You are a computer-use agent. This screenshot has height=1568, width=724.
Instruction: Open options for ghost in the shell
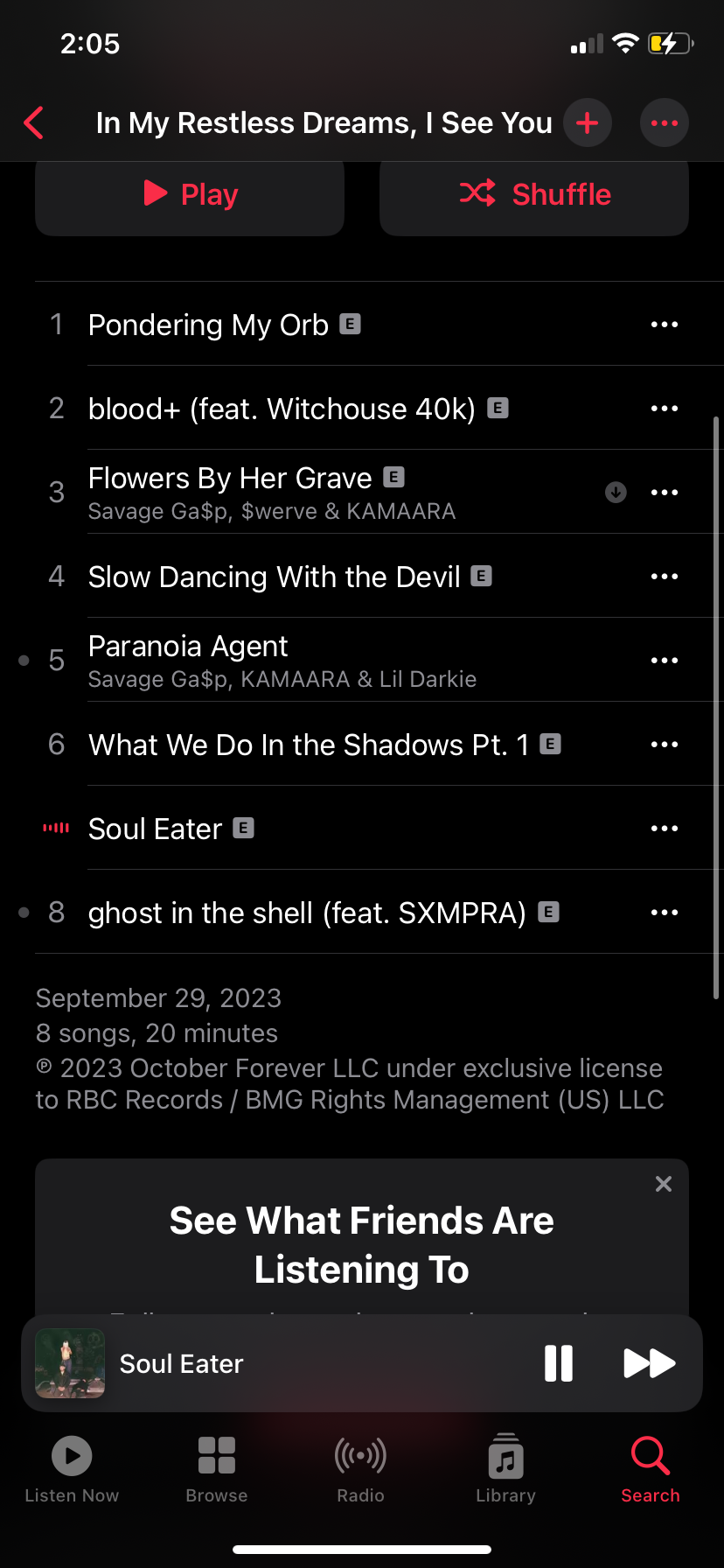pyautogui.click(x=665, y=913)
